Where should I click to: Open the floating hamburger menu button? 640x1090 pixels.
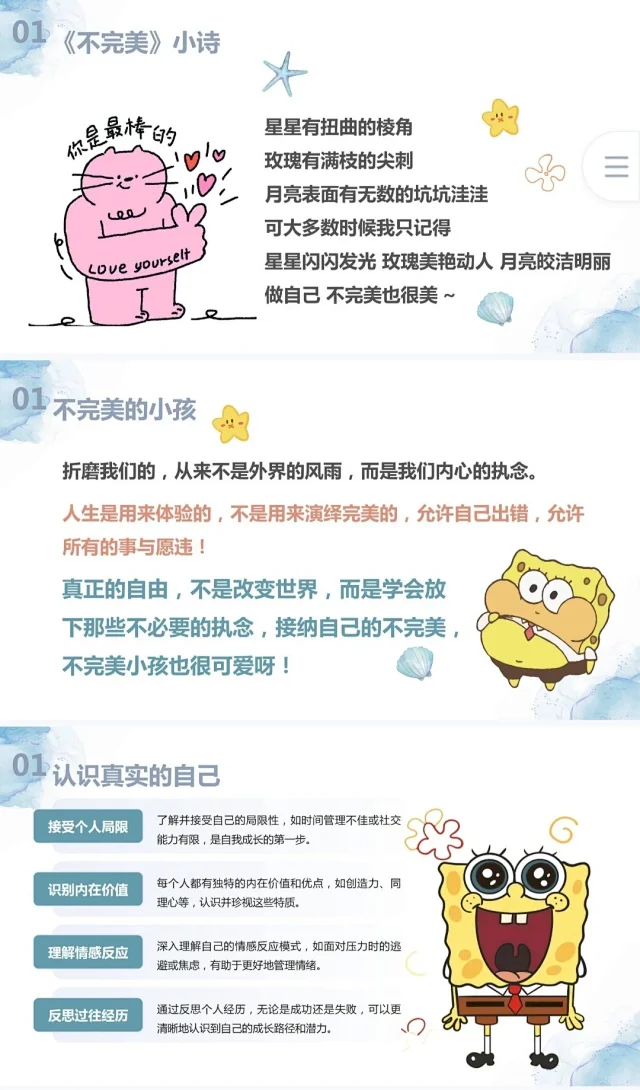point(617,166)
